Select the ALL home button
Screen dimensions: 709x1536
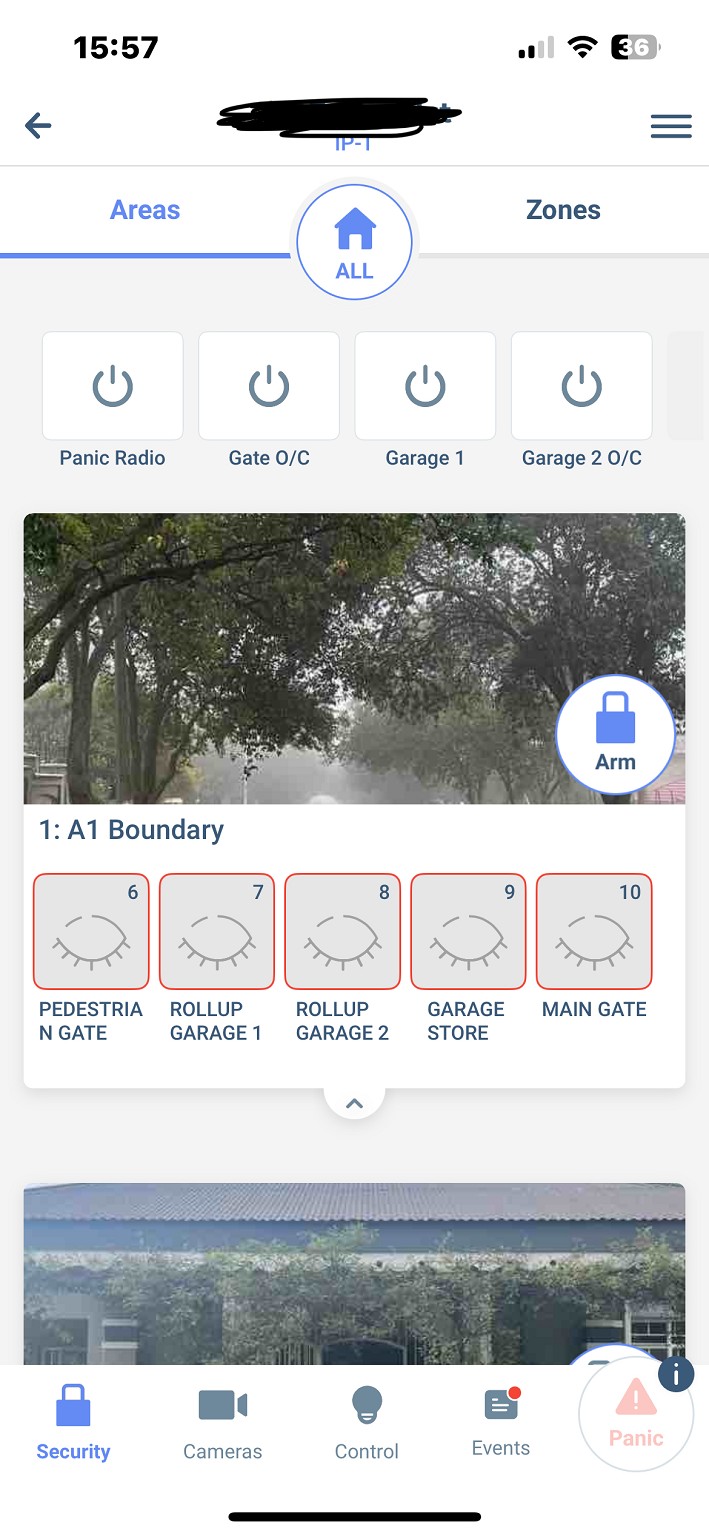tap(354, 242)
